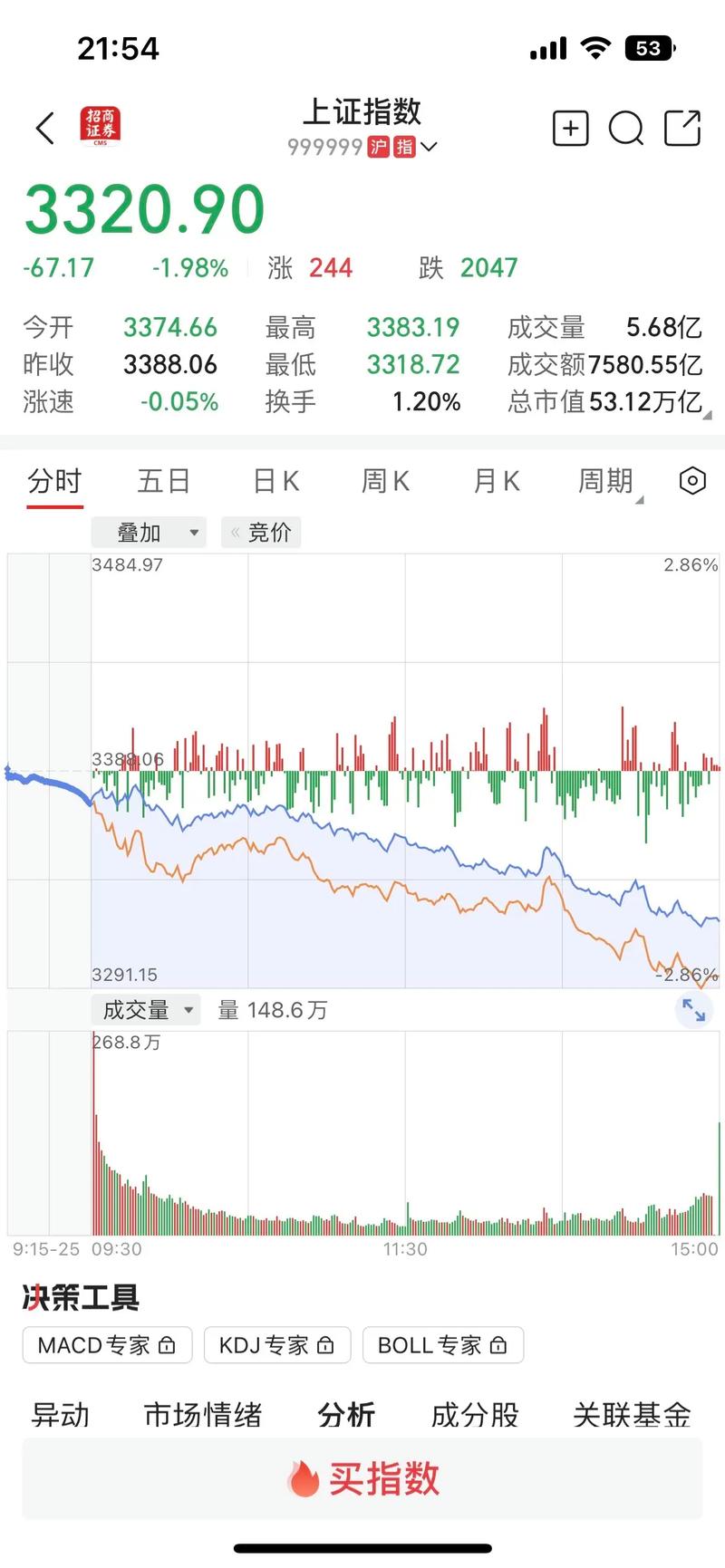Unlock the MACD专家 tool

click(x=107, y=1345)
